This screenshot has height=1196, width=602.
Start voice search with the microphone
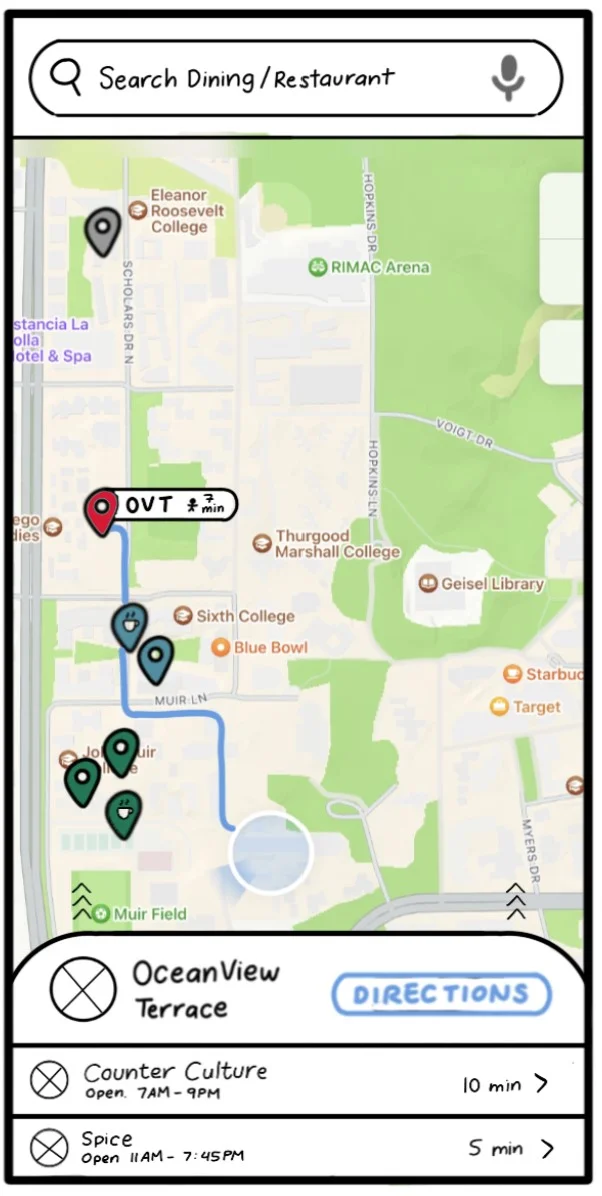509,77
